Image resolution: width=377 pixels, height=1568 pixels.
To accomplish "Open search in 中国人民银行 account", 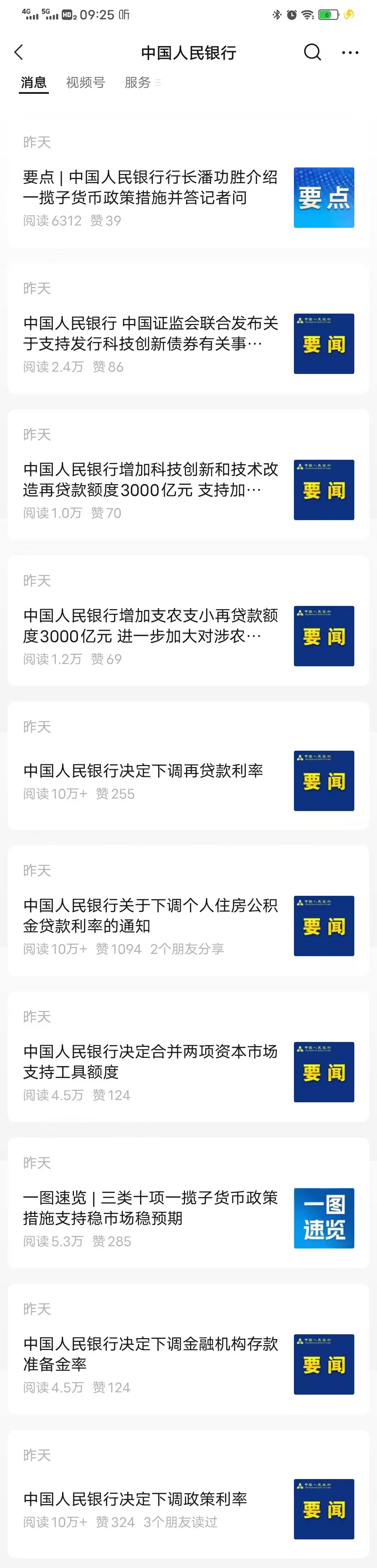I will pyautogui.click(x=312, y=52).
